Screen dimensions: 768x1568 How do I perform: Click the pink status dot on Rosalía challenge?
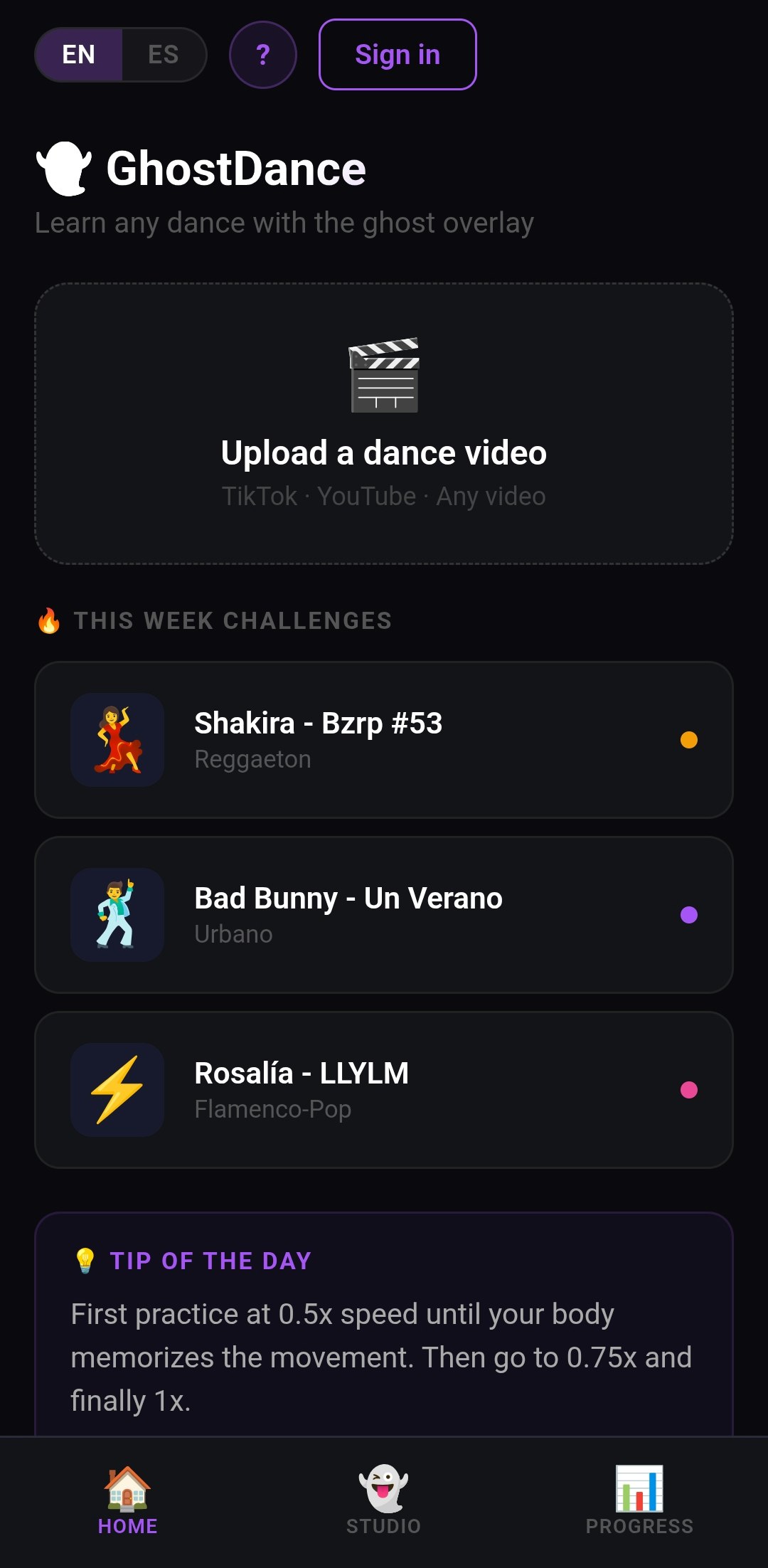pos(688,1090)
